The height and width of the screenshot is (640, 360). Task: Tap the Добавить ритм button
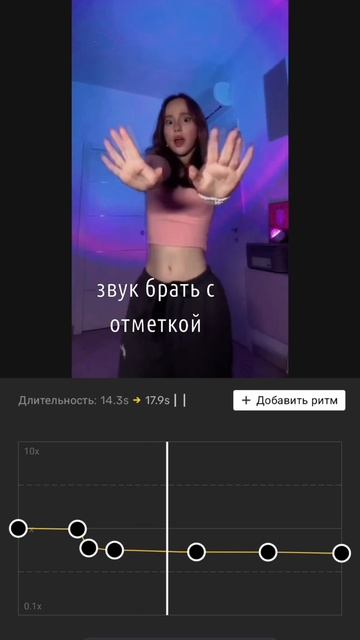289,400
